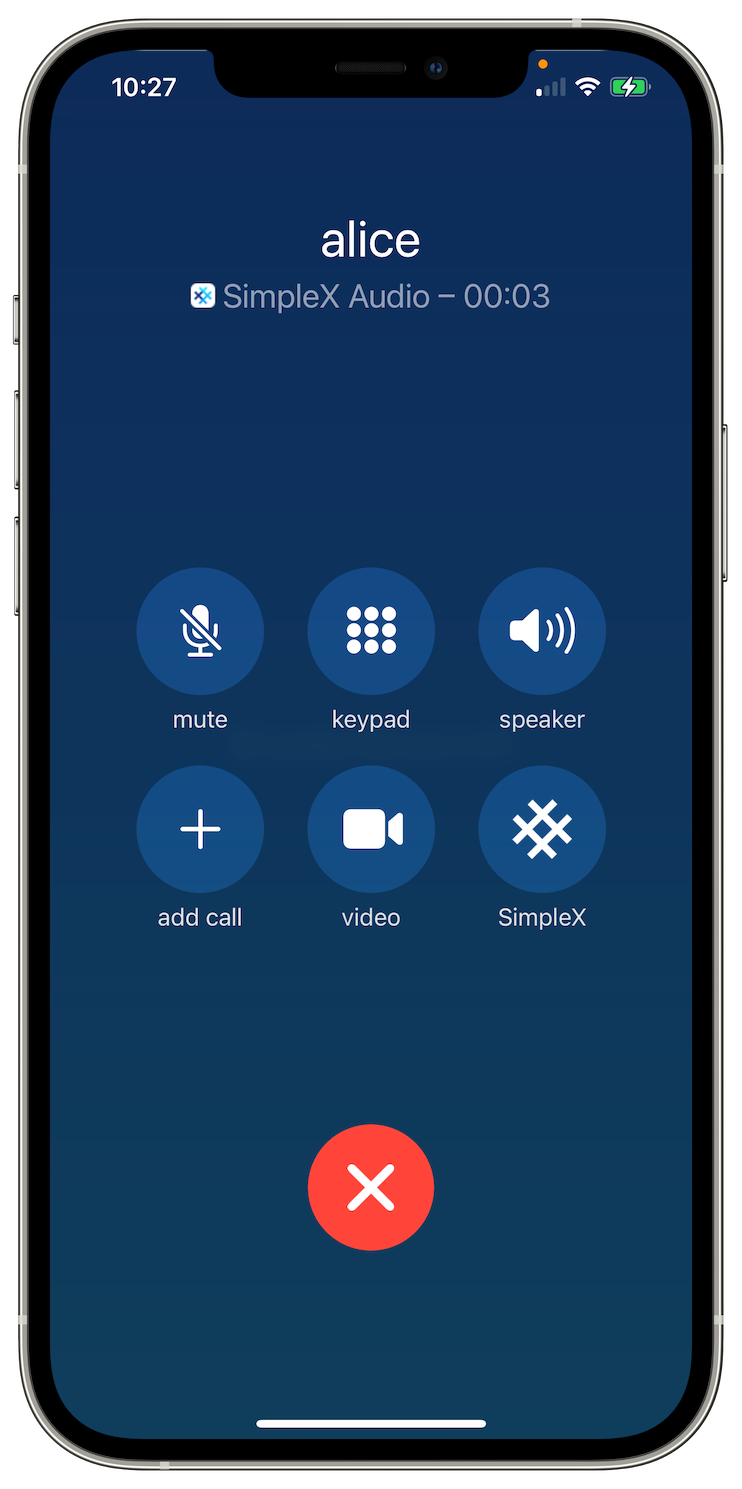The image size is (742, 1489).
Task: Open the SimpleX app button
Action: [x=542, y=829]
